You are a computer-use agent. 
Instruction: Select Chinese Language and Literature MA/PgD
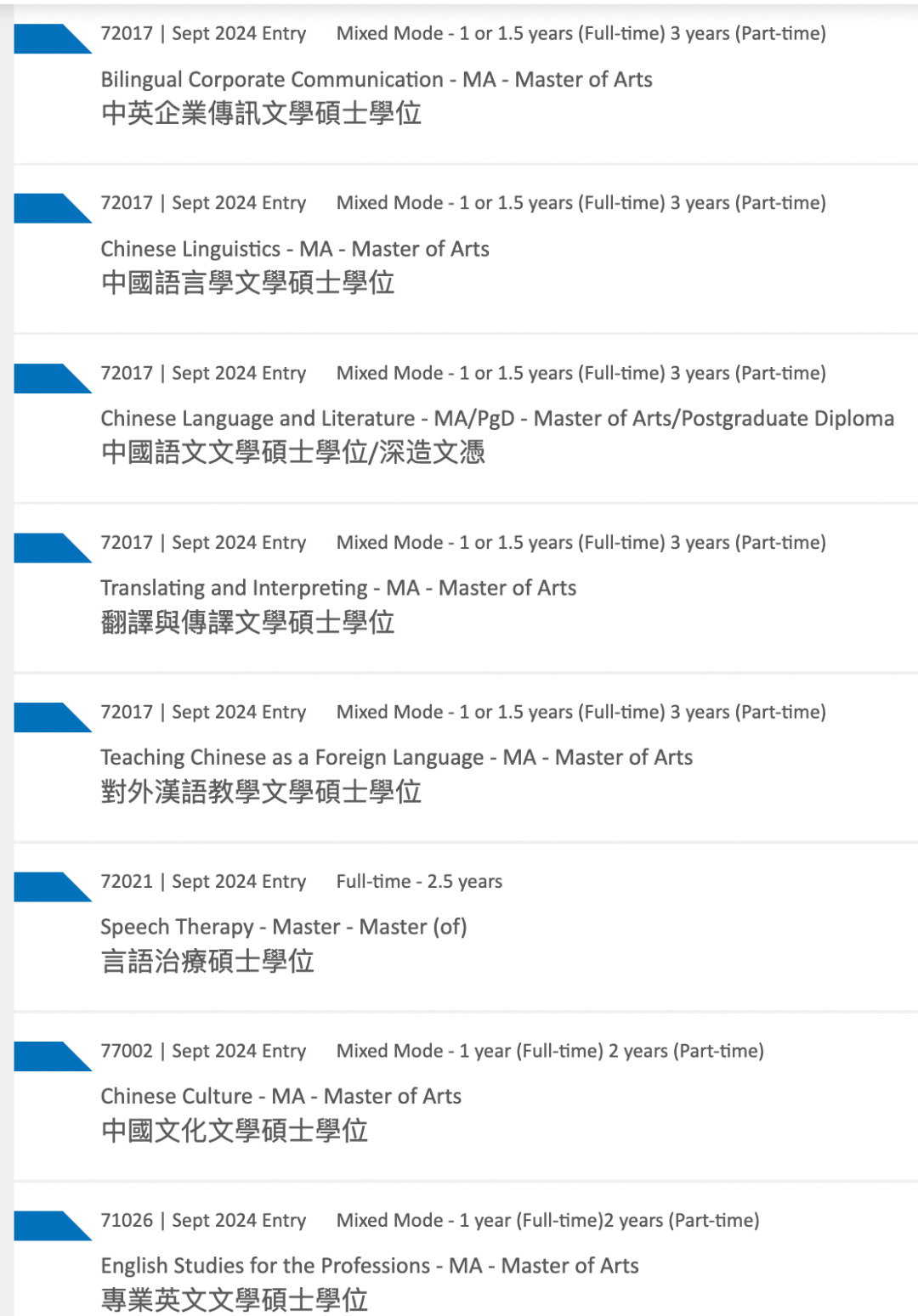(x=496, y=419)
